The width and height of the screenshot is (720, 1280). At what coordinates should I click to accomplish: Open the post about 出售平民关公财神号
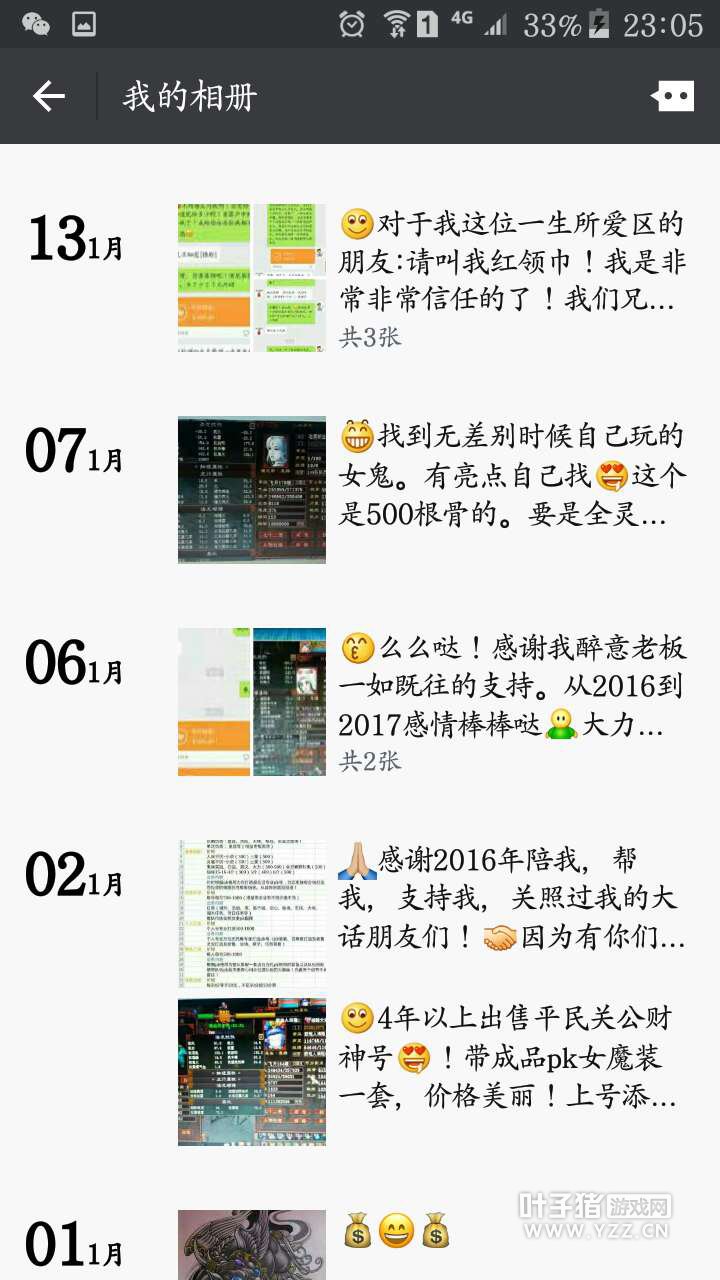point(512,1058)
